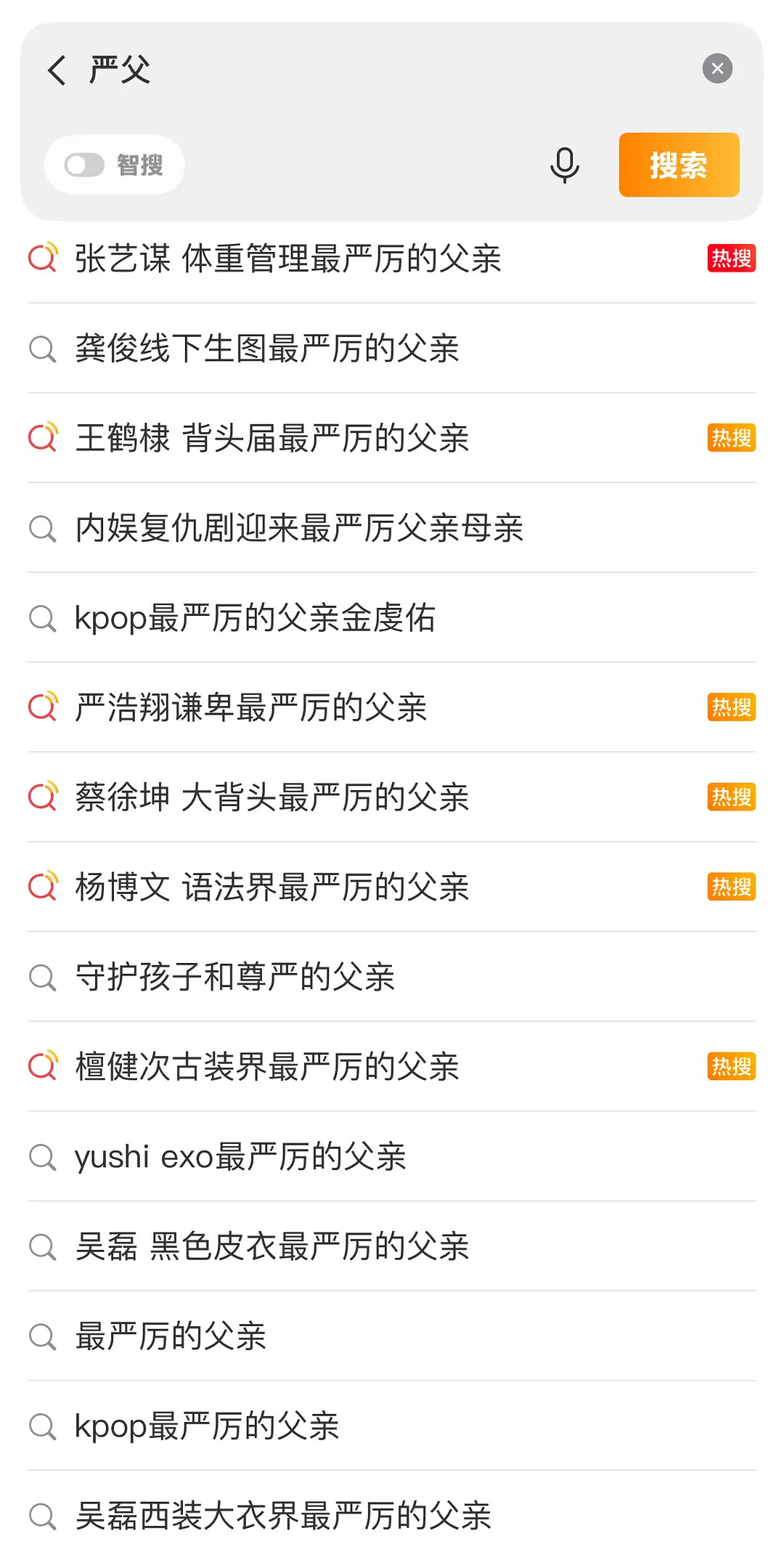This screenshot has width=784, height=1552.
Task: Click the trending flame search icon beside 张艺谋
Action: [44, 259]
